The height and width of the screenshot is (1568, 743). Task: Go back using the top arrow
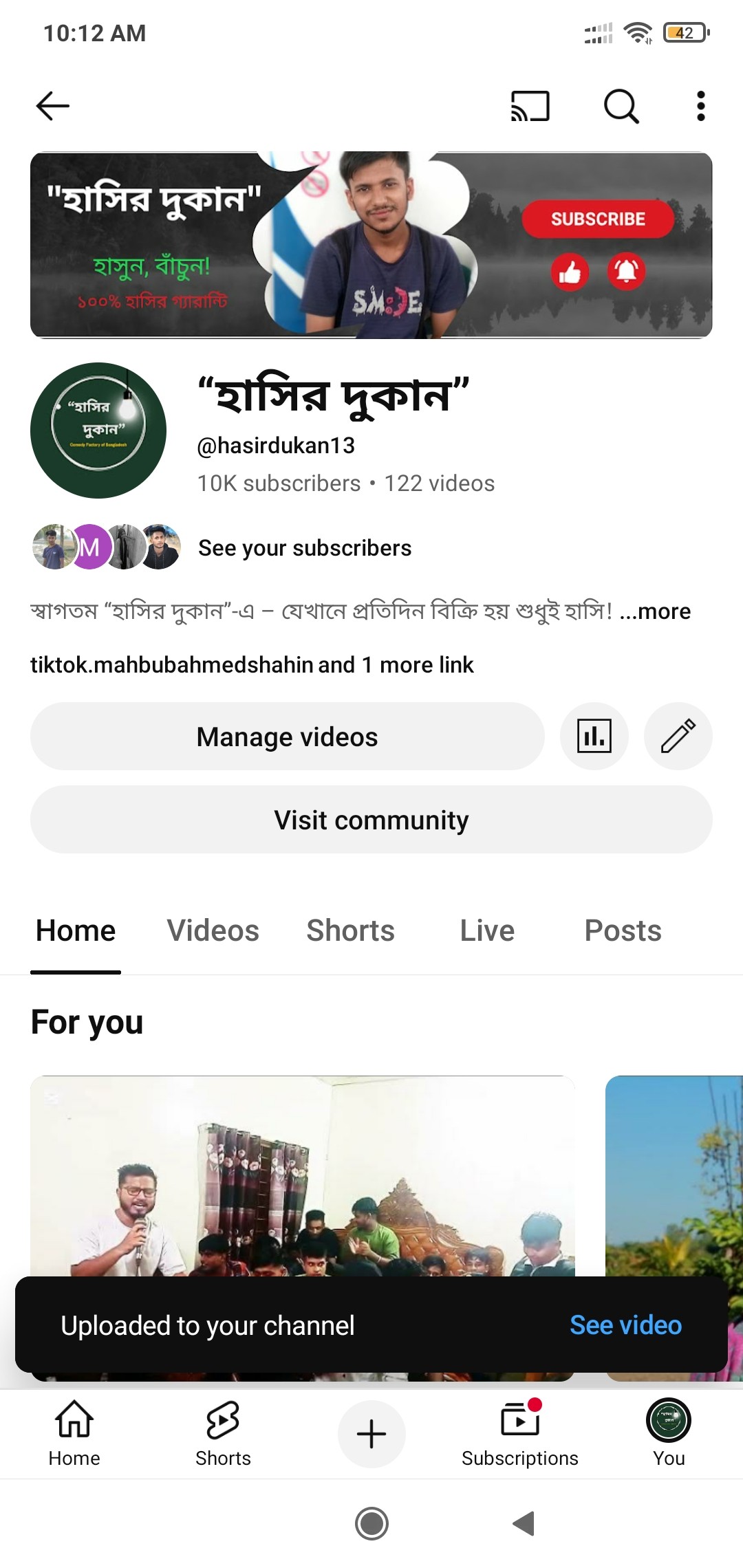(x=53, y=106)
